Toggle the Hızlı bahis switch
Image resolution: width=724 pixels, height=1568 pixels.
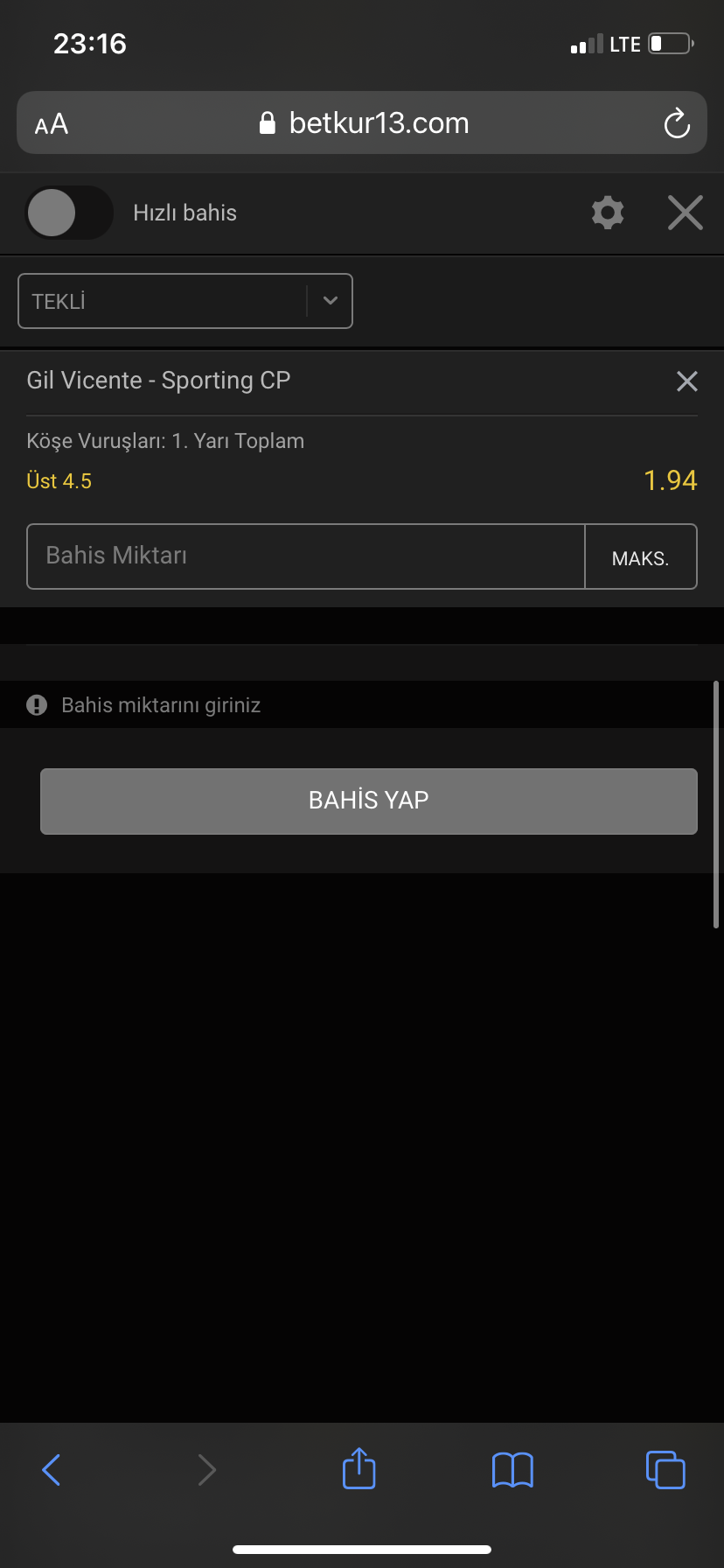tap(69, 213)
